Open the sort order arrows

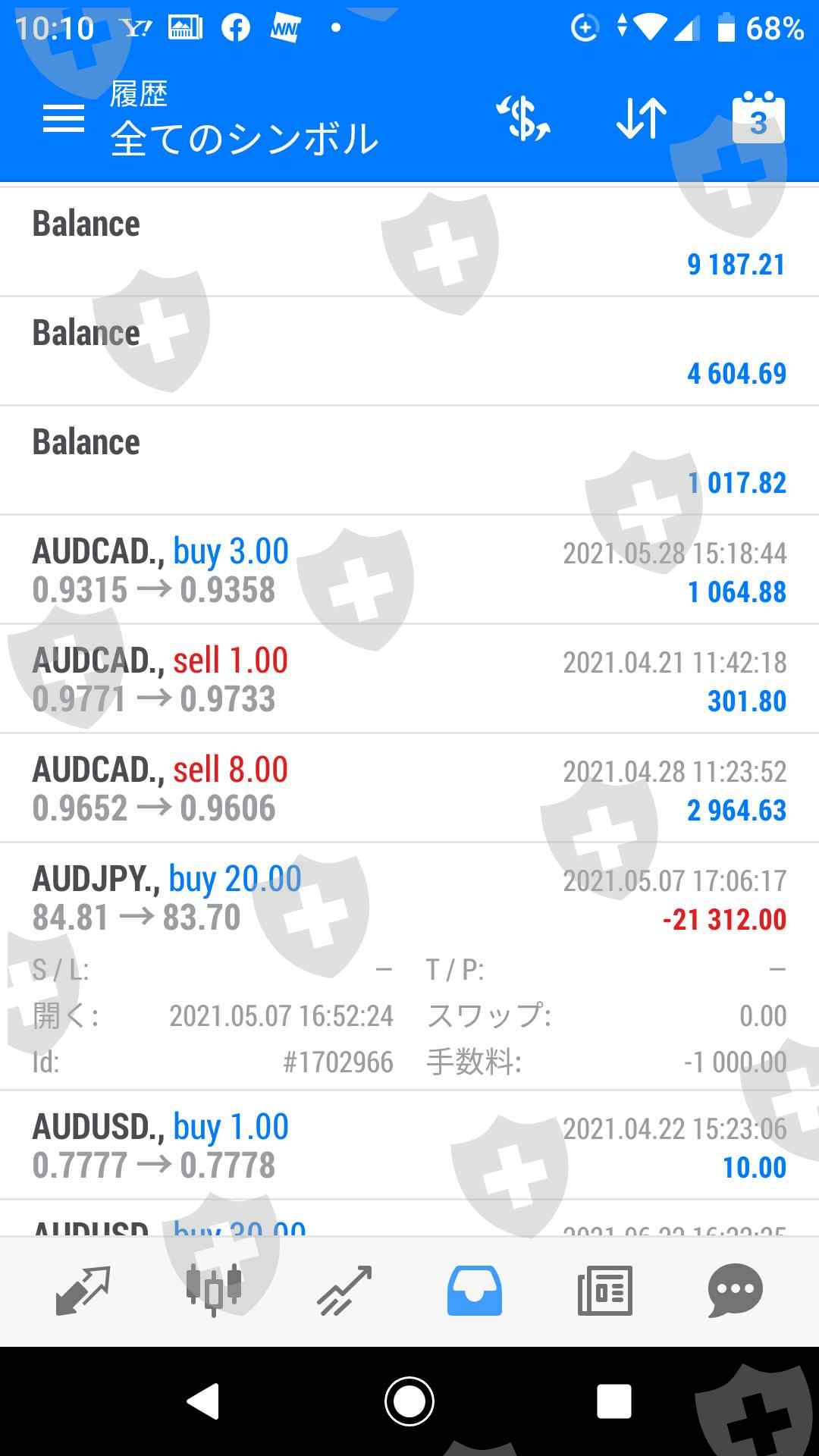[641, 119]
